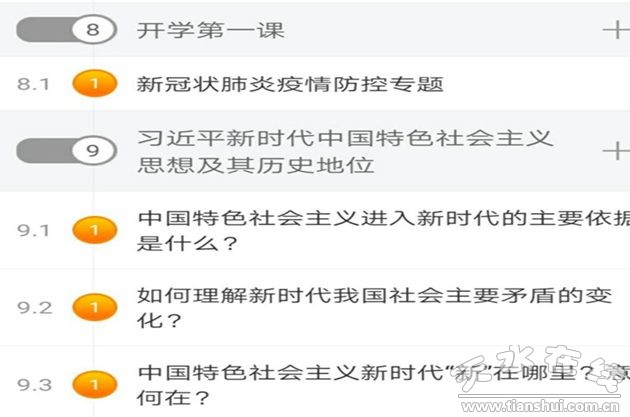Expand chapter 8 开学第一课 plus icon
This screenshot has width=630, height=417.
[615, 30]
